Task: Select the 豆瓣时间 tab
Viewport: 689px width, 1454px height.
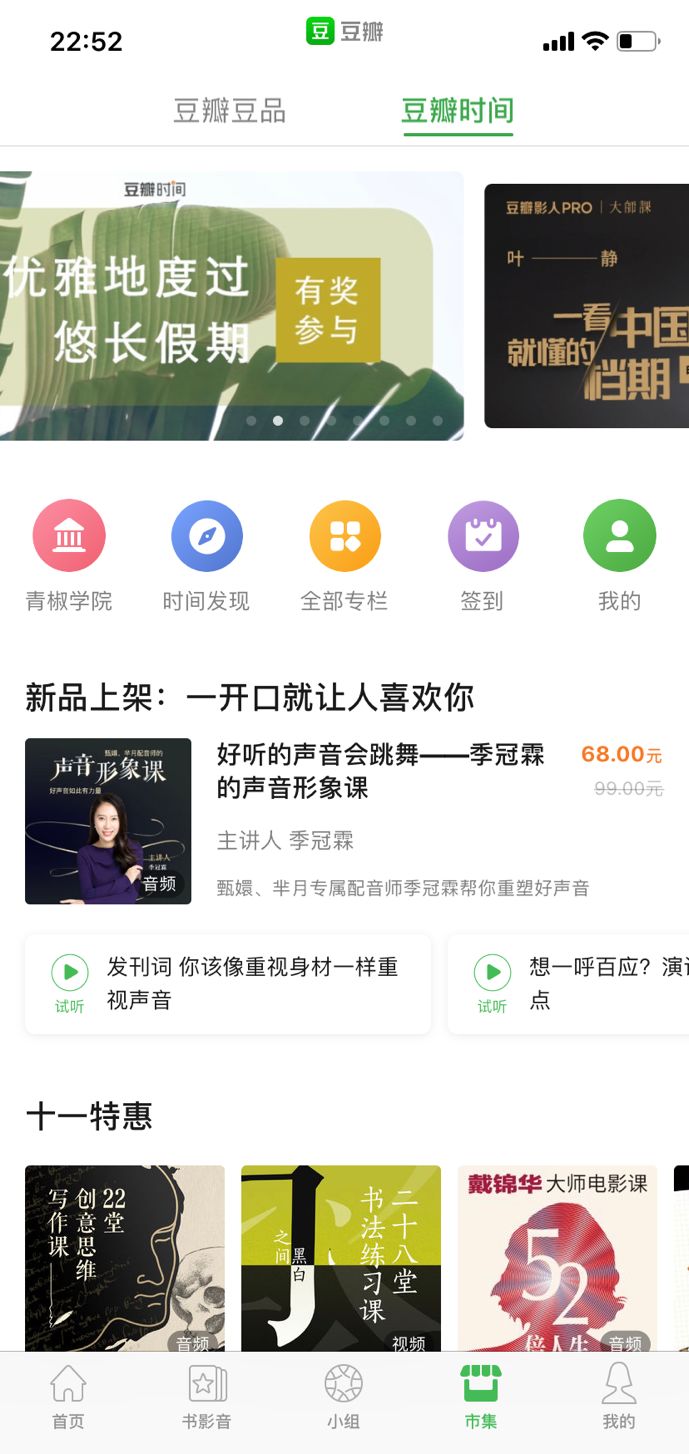Action: [457, 110]
